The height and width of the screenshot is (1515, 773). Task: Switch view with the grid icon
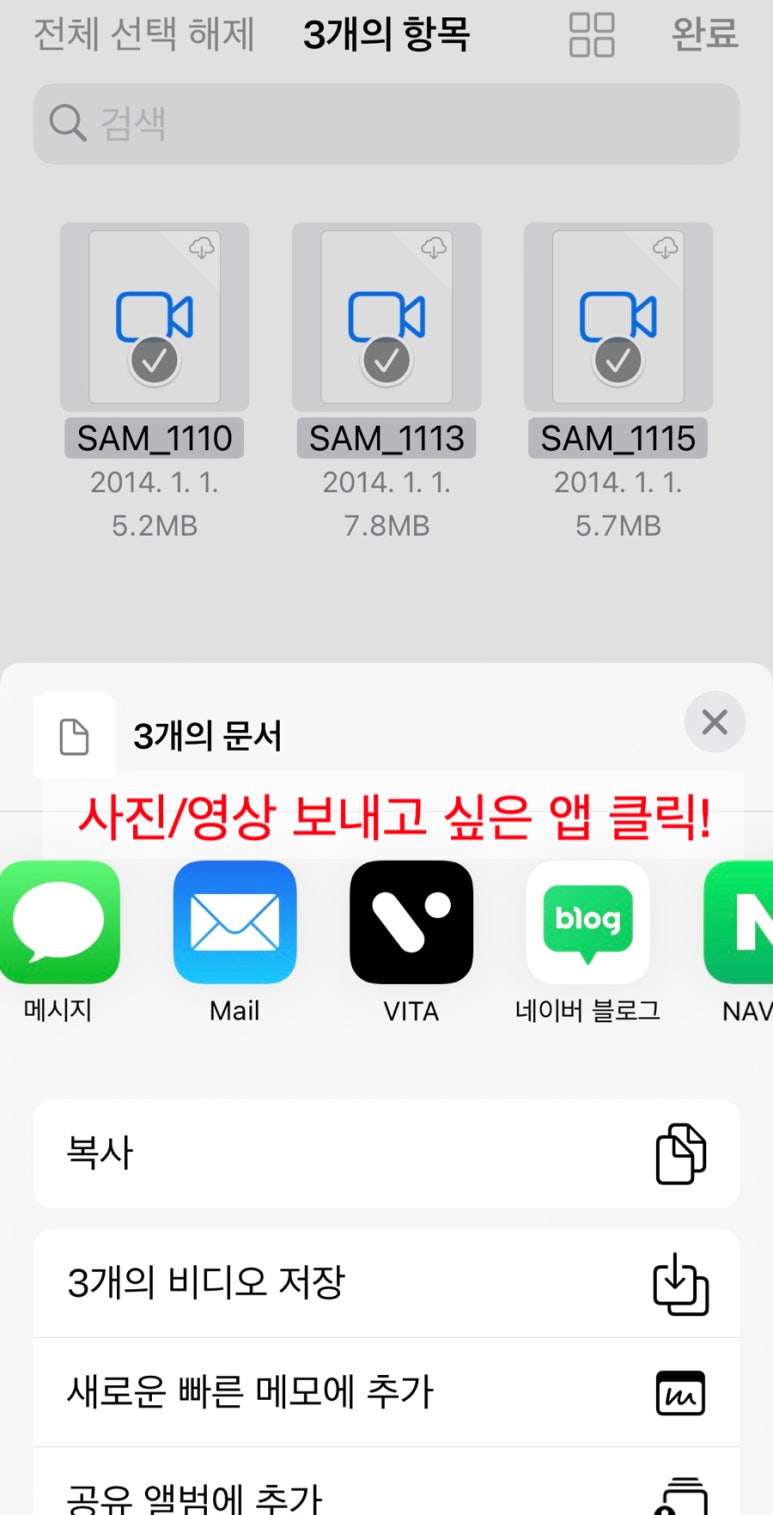(591, 34)
